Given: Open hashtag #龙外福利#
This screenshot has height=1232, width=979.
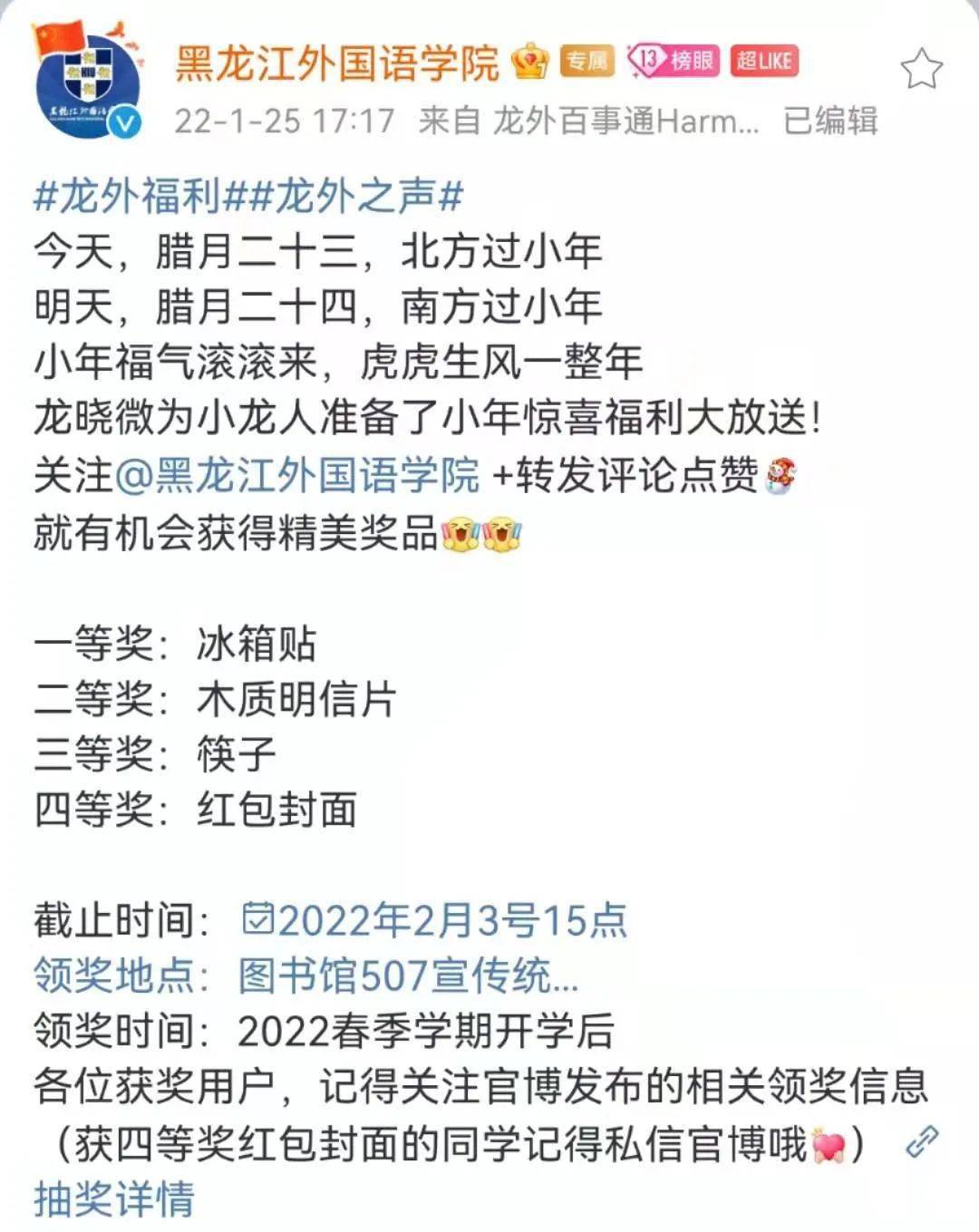Looking at the screenshot, I should [x=139, y=196].
